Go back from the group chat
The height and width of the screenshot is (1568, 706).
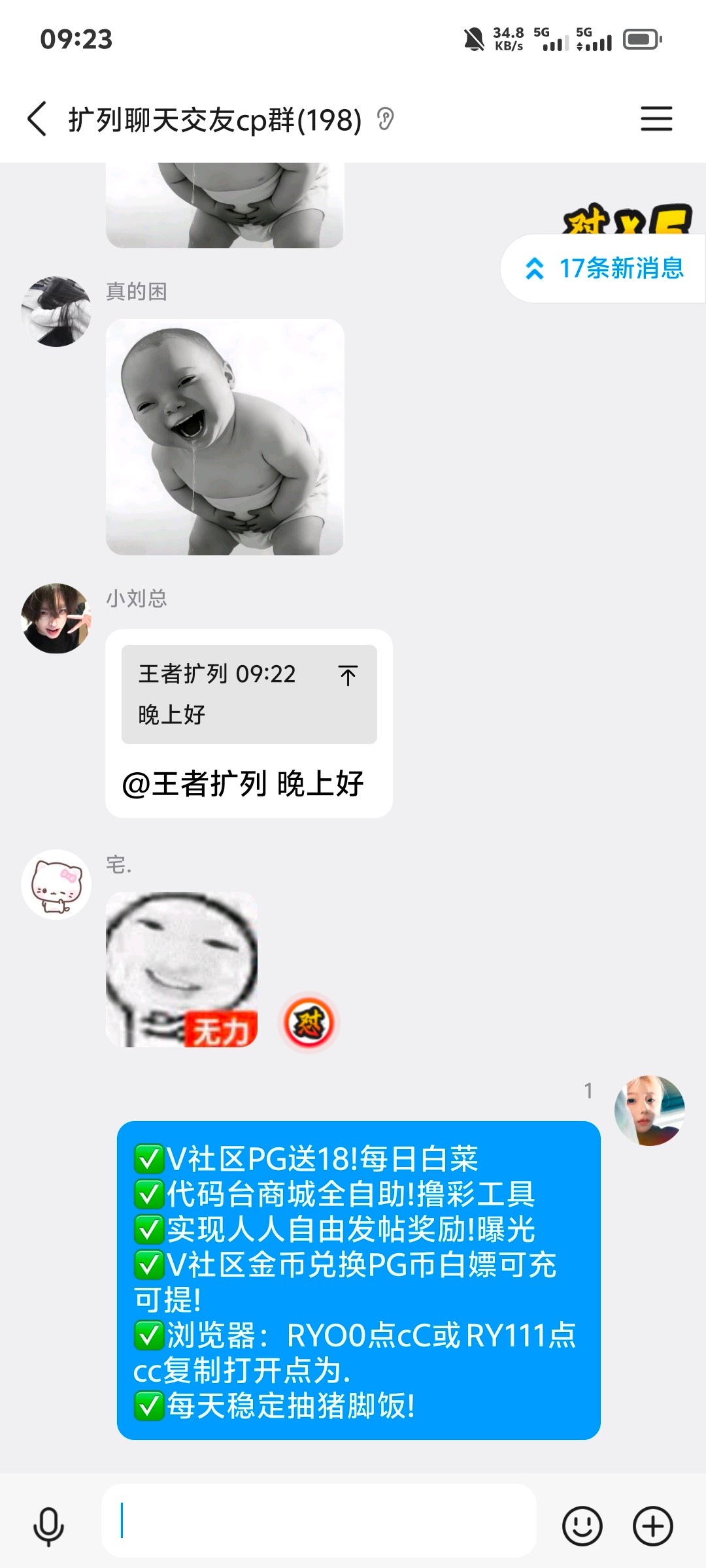coord(37,119)
